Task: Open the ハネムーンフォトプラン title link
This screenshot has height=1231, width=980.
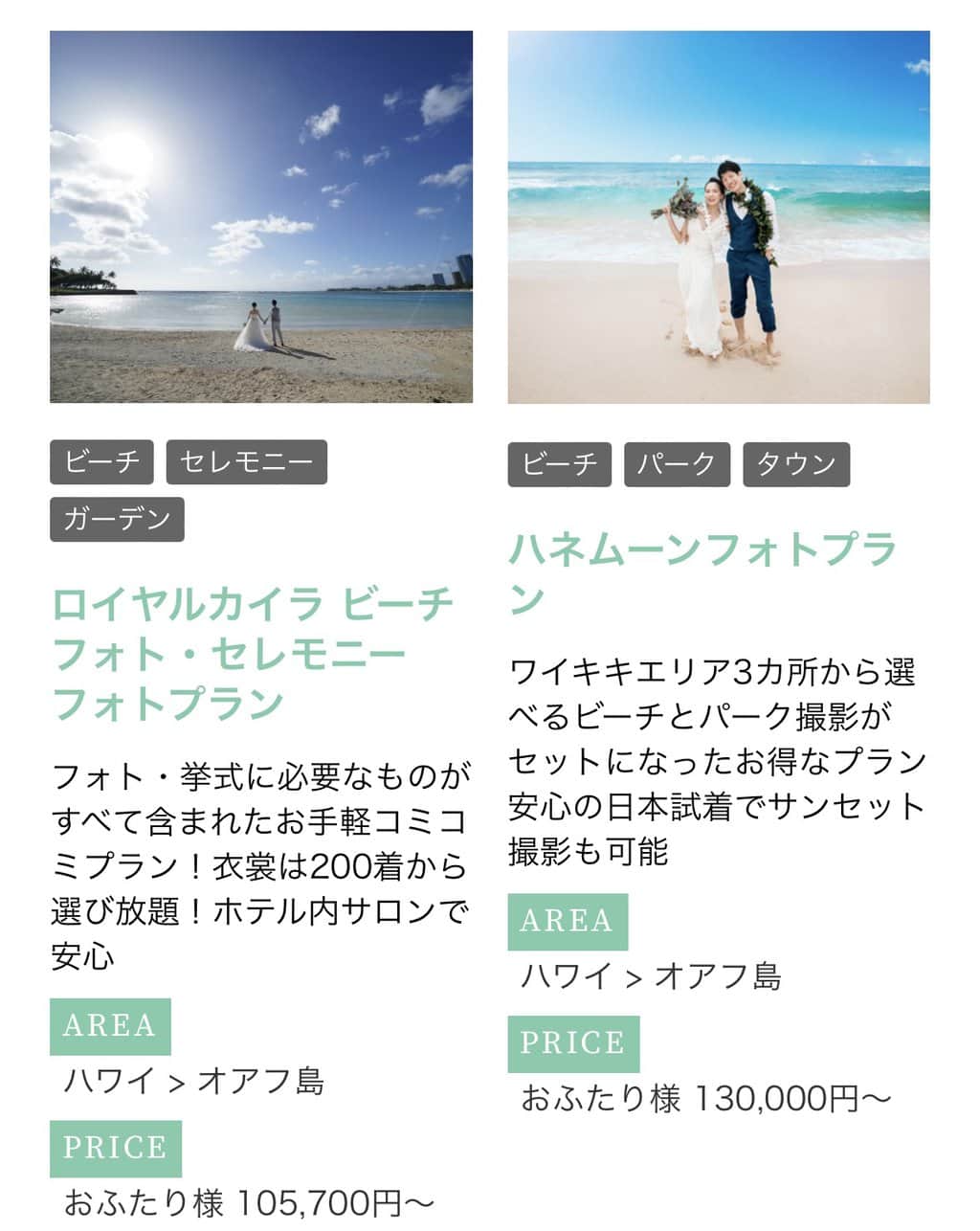Action: point(703,573)
